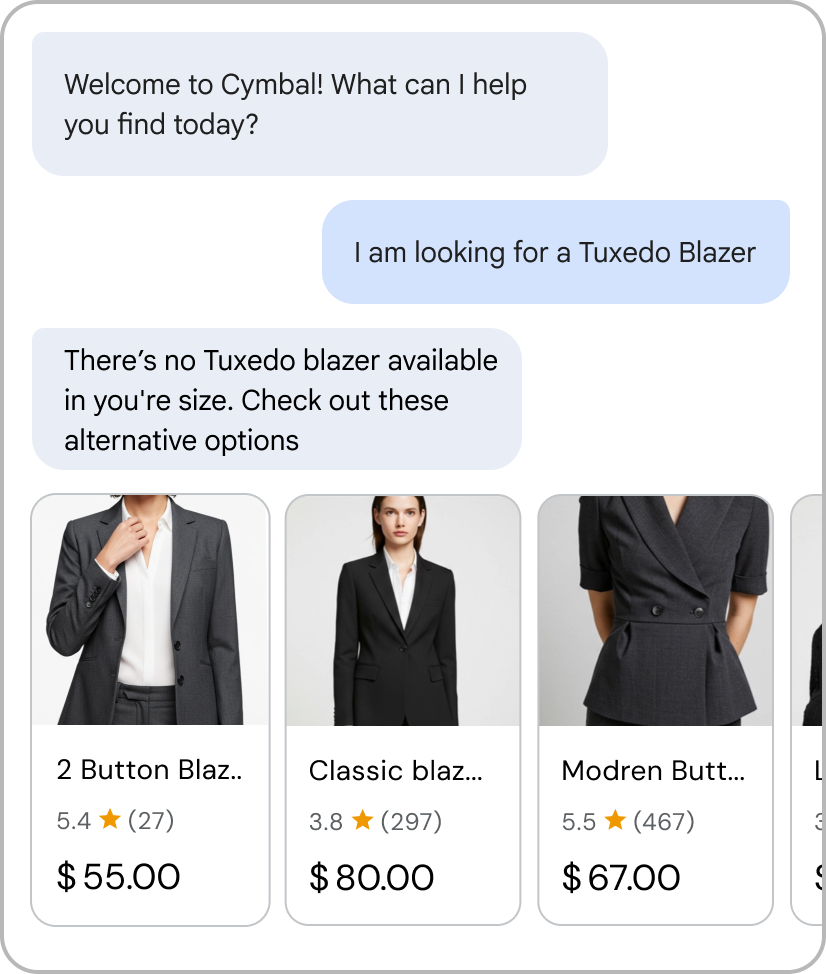This screenshot has width=826, height=974.
Task: Select the star icon beside Classic blazer rating
Action: (360, 822)
